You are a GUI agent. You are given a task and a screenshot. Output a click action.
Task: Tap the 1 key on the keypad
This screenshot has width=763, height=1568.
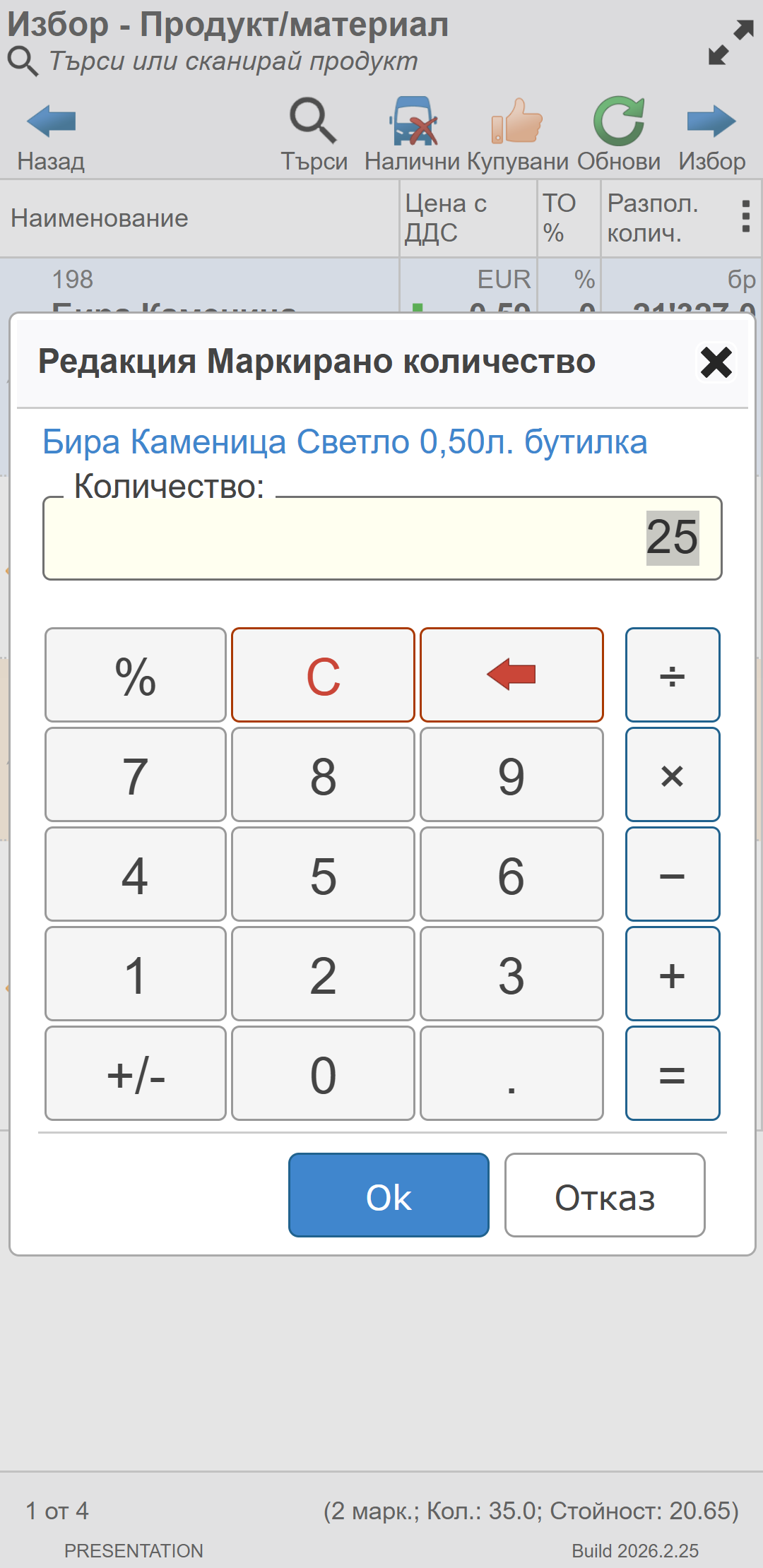(136, 974)
